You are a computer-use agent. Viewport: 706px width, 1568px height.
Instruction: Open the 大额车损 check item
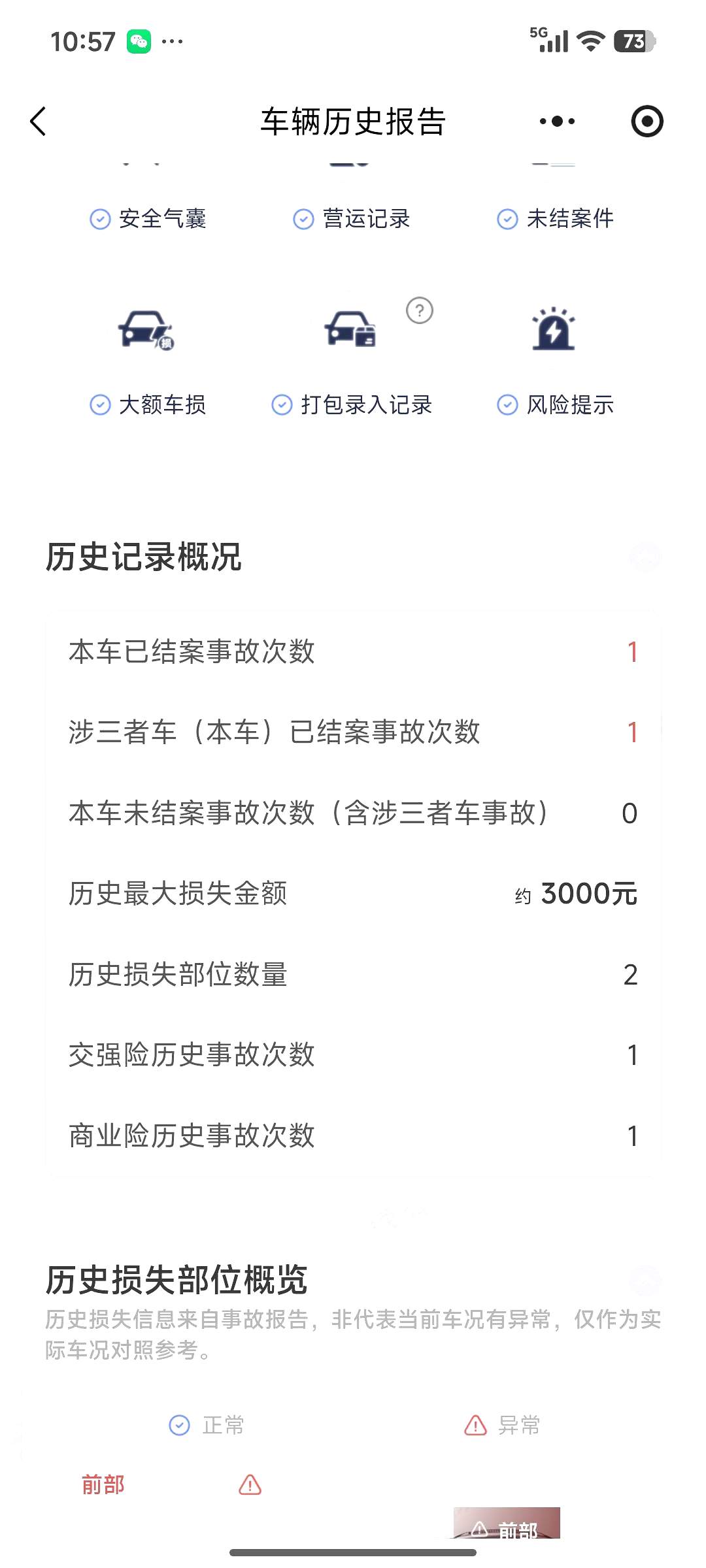point(148,405)
